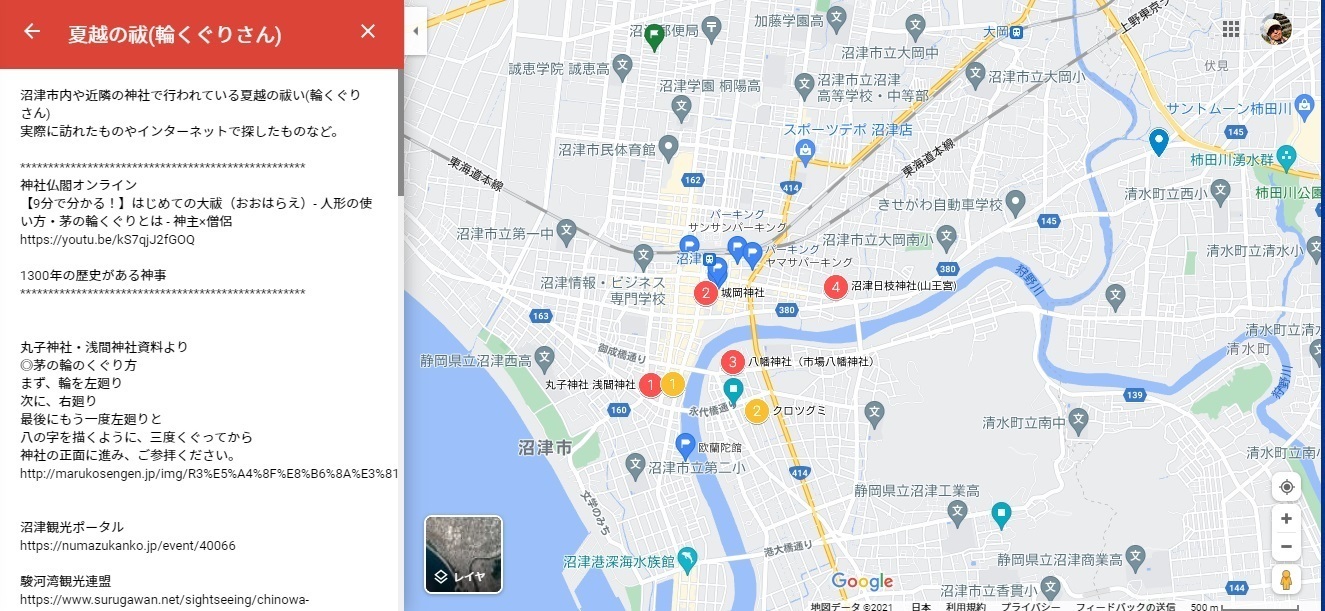
Task: Open the youtu.be video link
Action: point(108,240)
